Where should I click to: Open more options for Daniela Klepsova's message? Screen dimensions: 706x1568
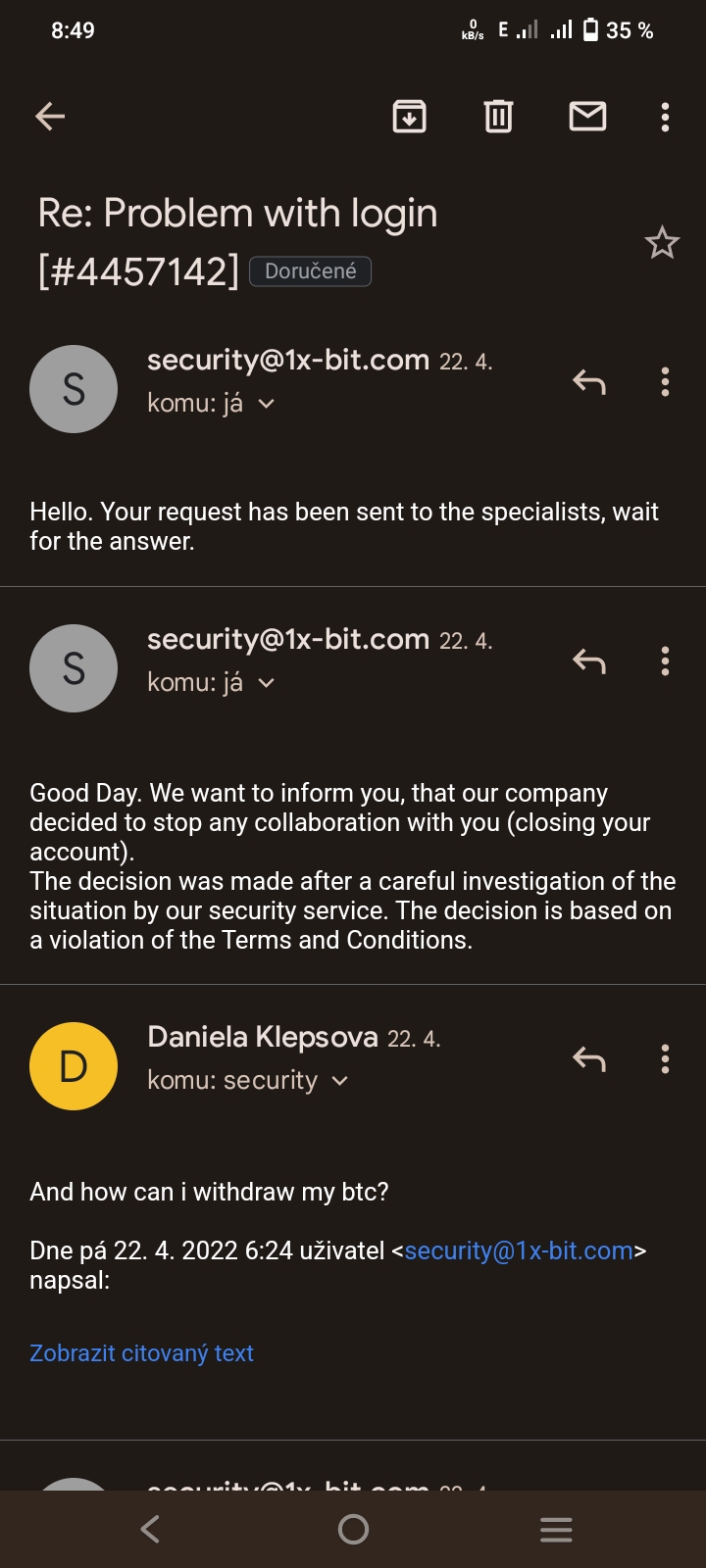click(x=665, y=1058)
